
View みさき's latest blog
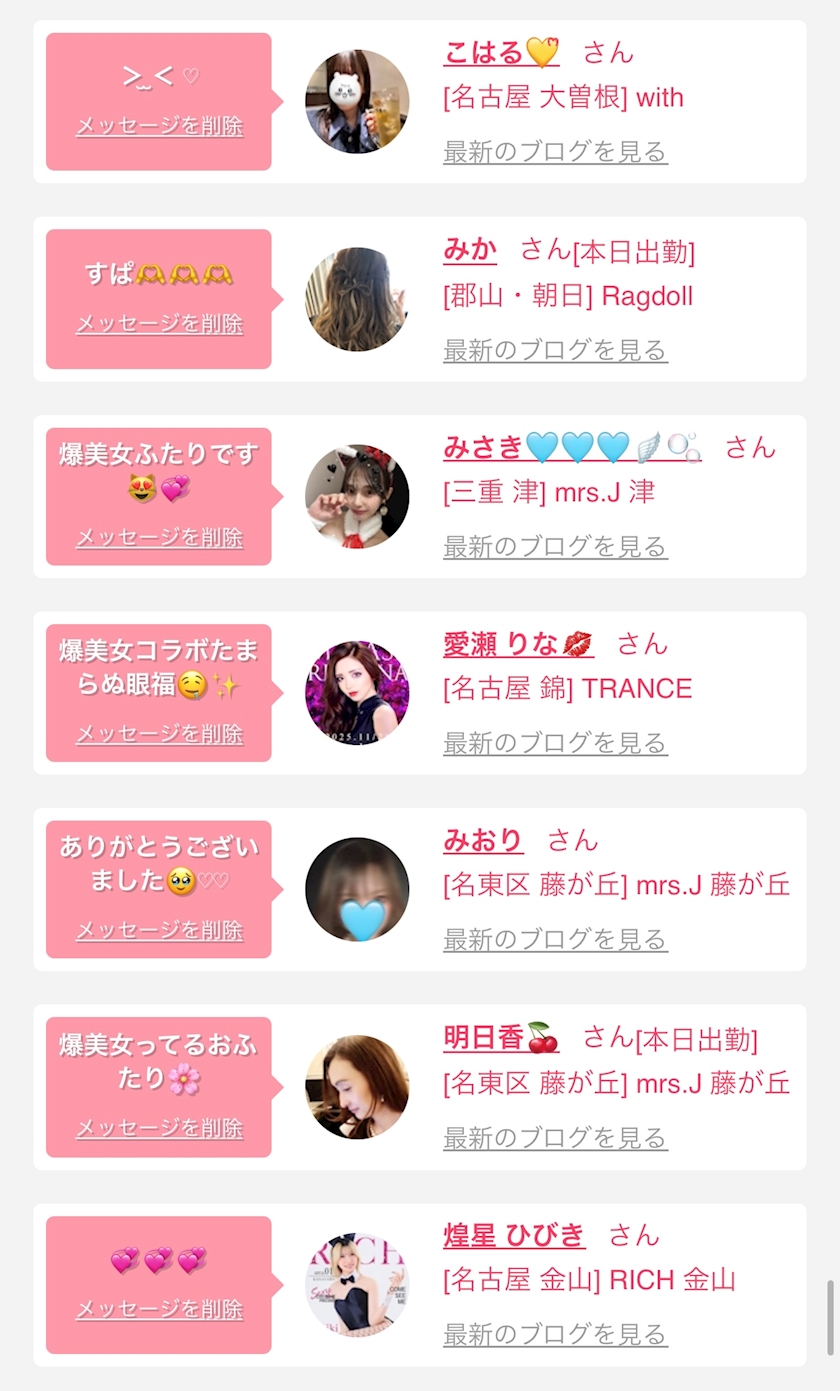tap(555, 547)
